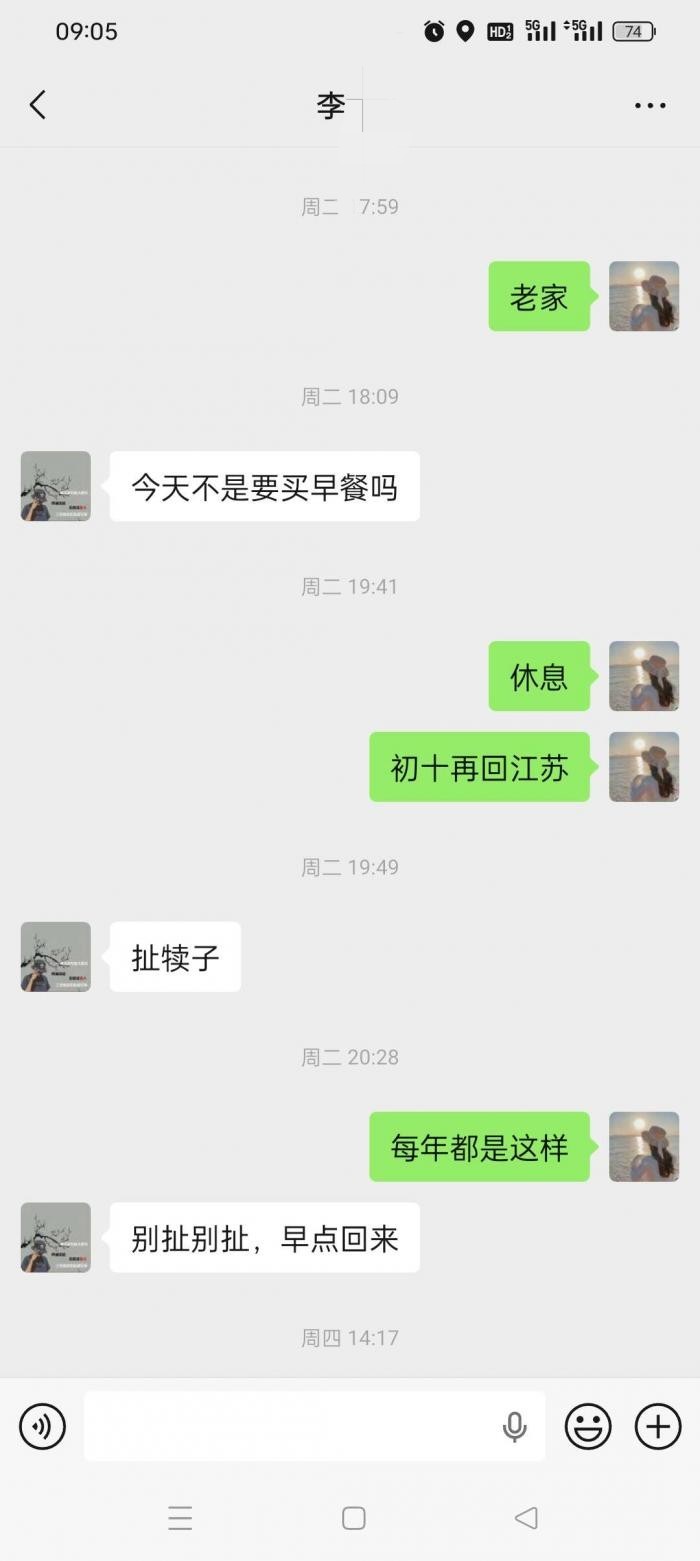Open my avatar beside the 老家 message
The height and width of the screenshot is (1561, 700).
[x=644, y=296]
